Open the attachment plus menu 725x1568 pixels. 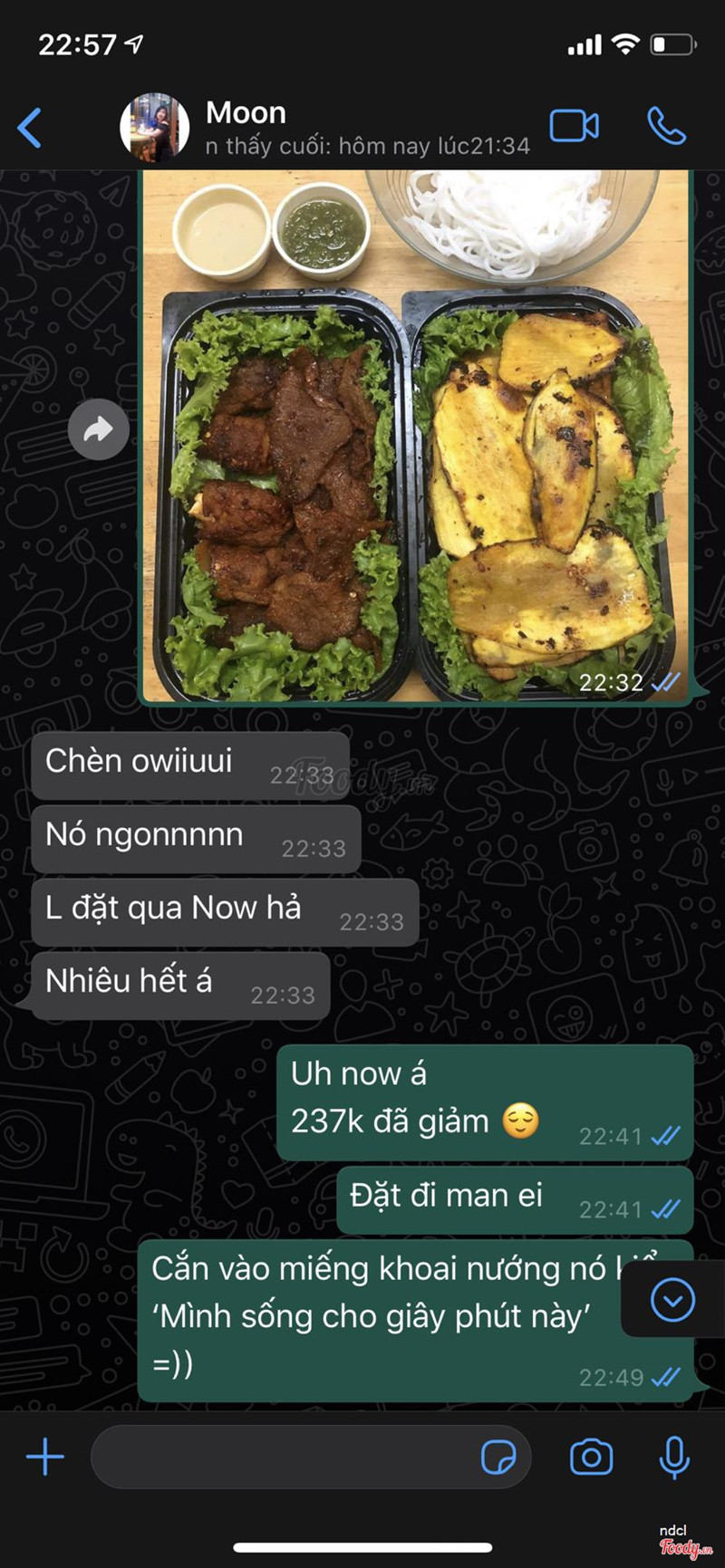[44, 1457]
